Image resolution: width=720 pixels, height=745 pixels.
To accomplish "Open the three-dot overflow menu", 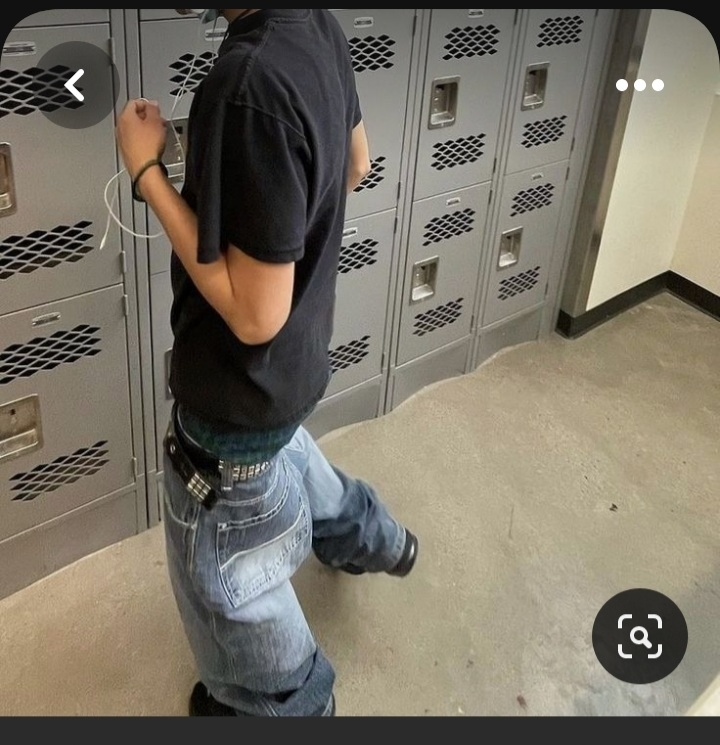I will pos(640,86).
